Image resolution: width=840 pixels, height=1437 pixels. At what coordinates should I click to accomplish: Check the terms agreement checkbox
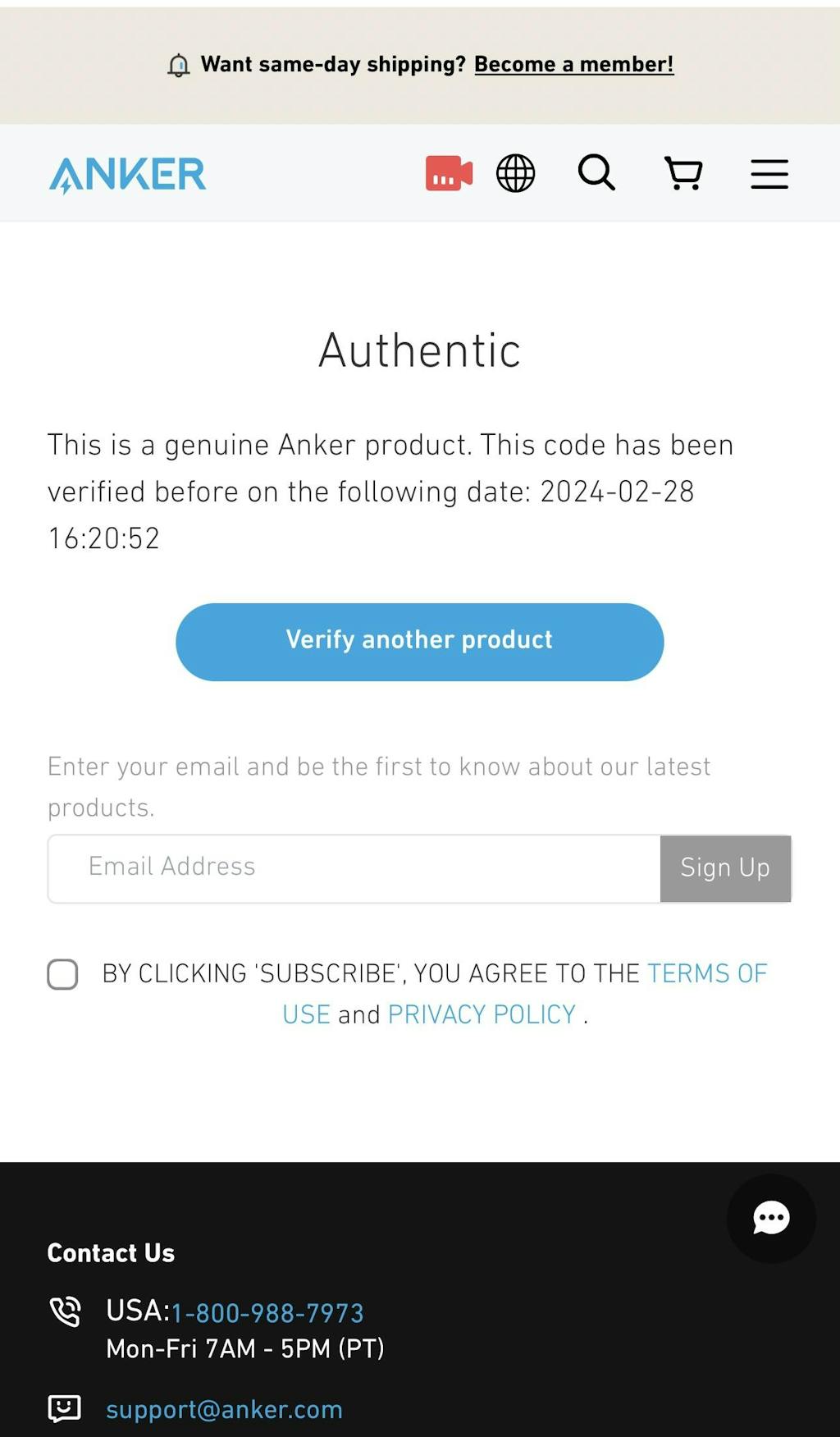pyautogui.click(x=62, y=974)
